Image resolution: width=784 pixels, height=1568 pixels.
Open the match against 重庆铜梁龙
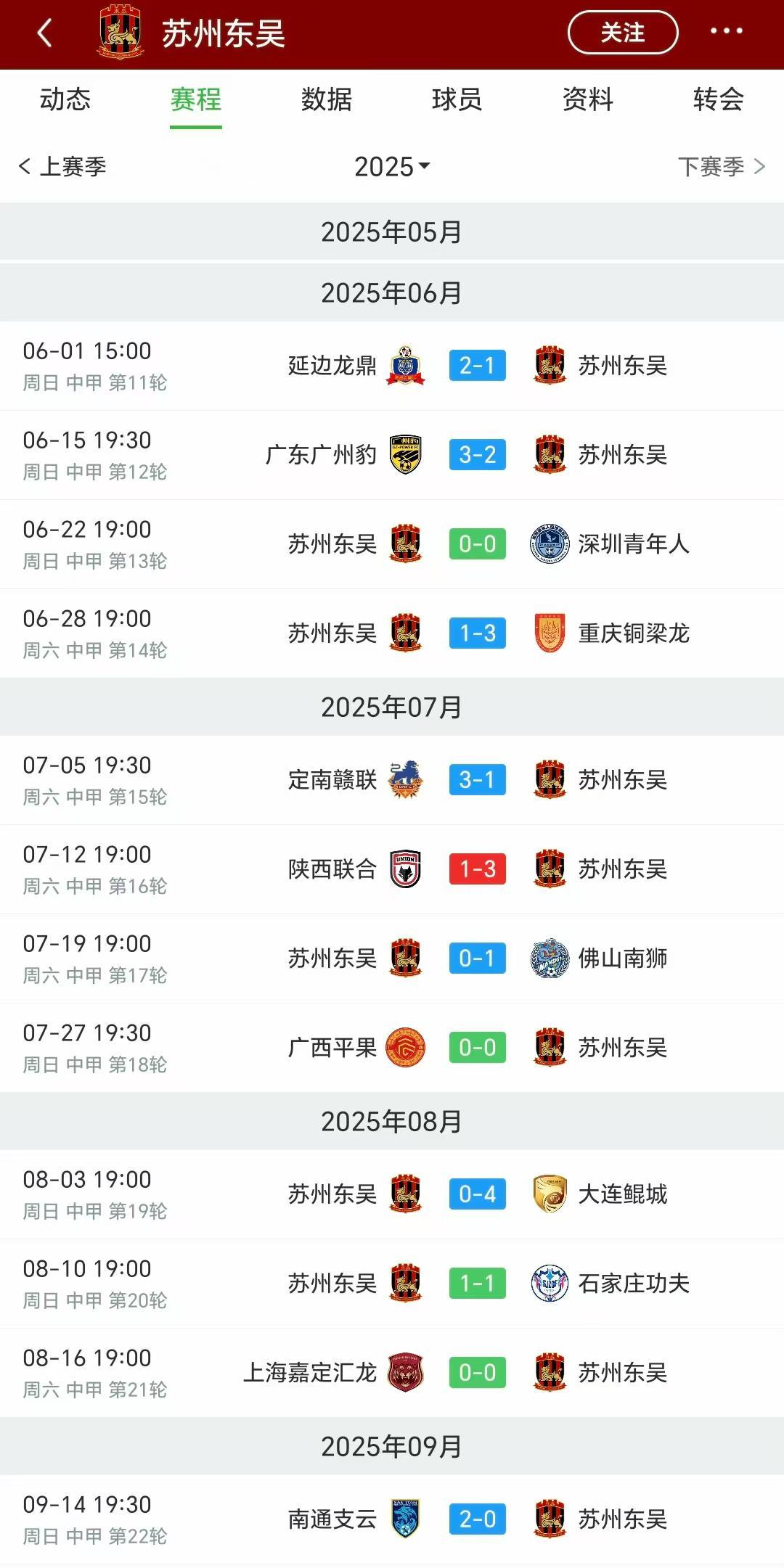click(x=476, y=633)
